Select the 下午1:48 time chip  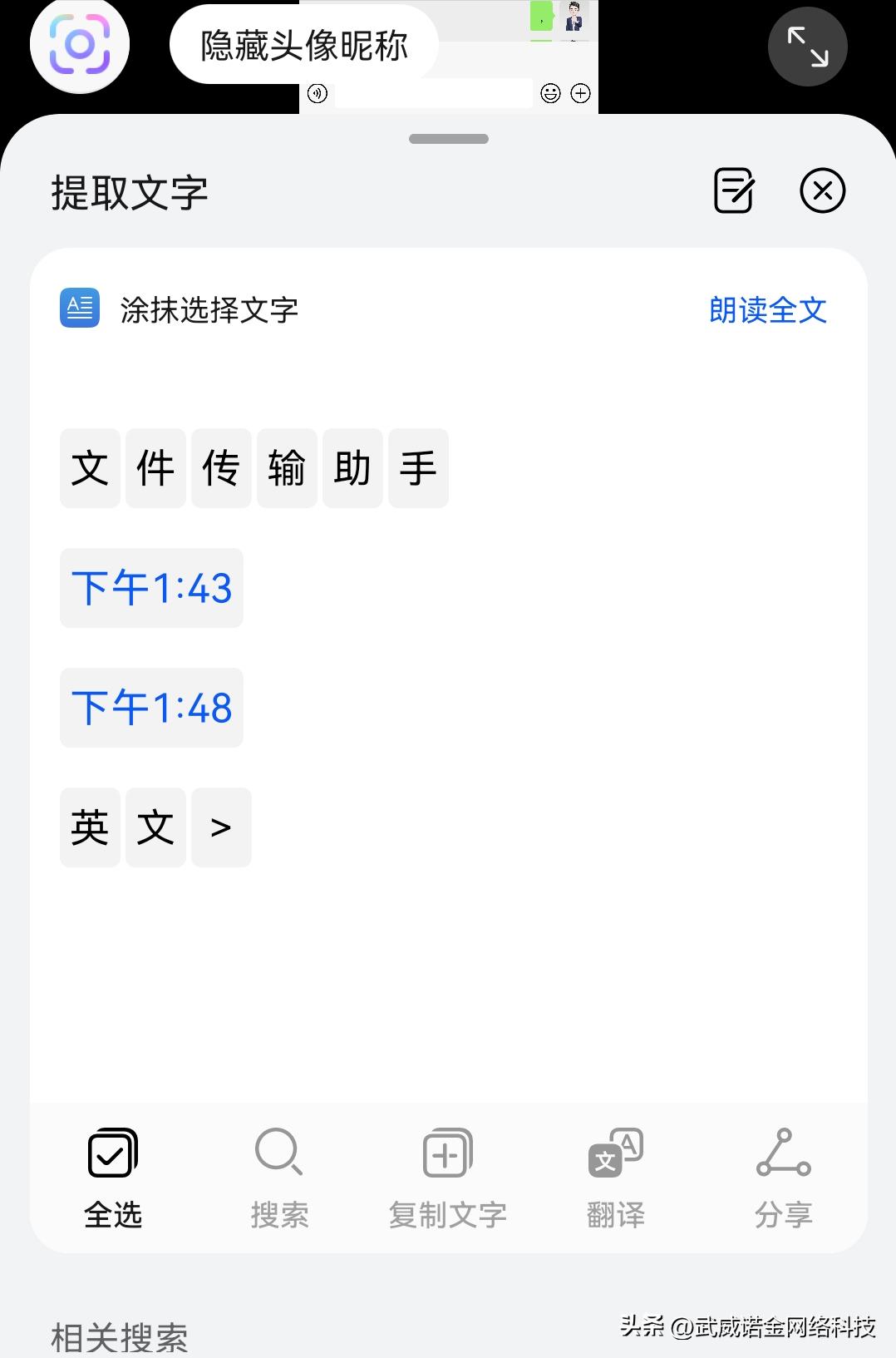[x=150, y=708]
